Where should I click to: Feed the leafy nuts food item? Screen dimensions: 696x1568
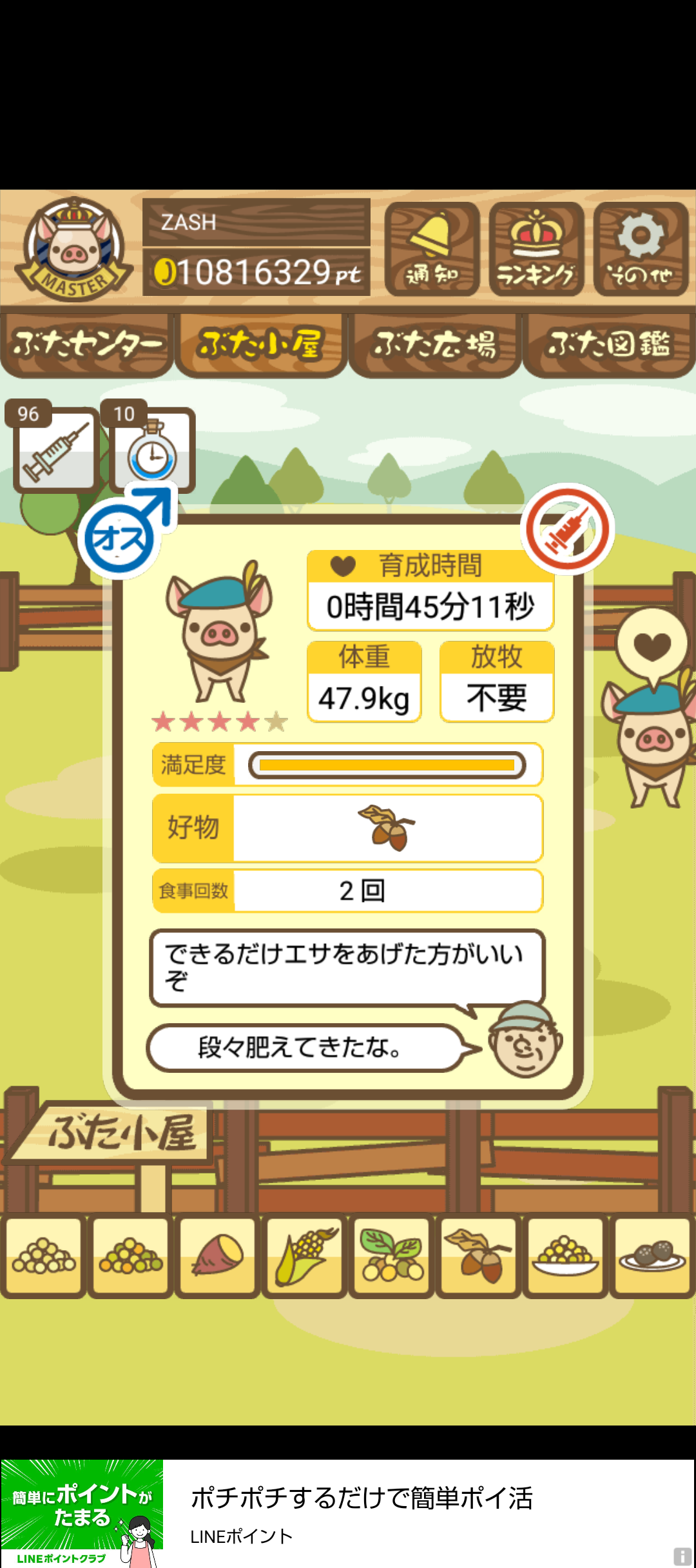pos(391,1256)
